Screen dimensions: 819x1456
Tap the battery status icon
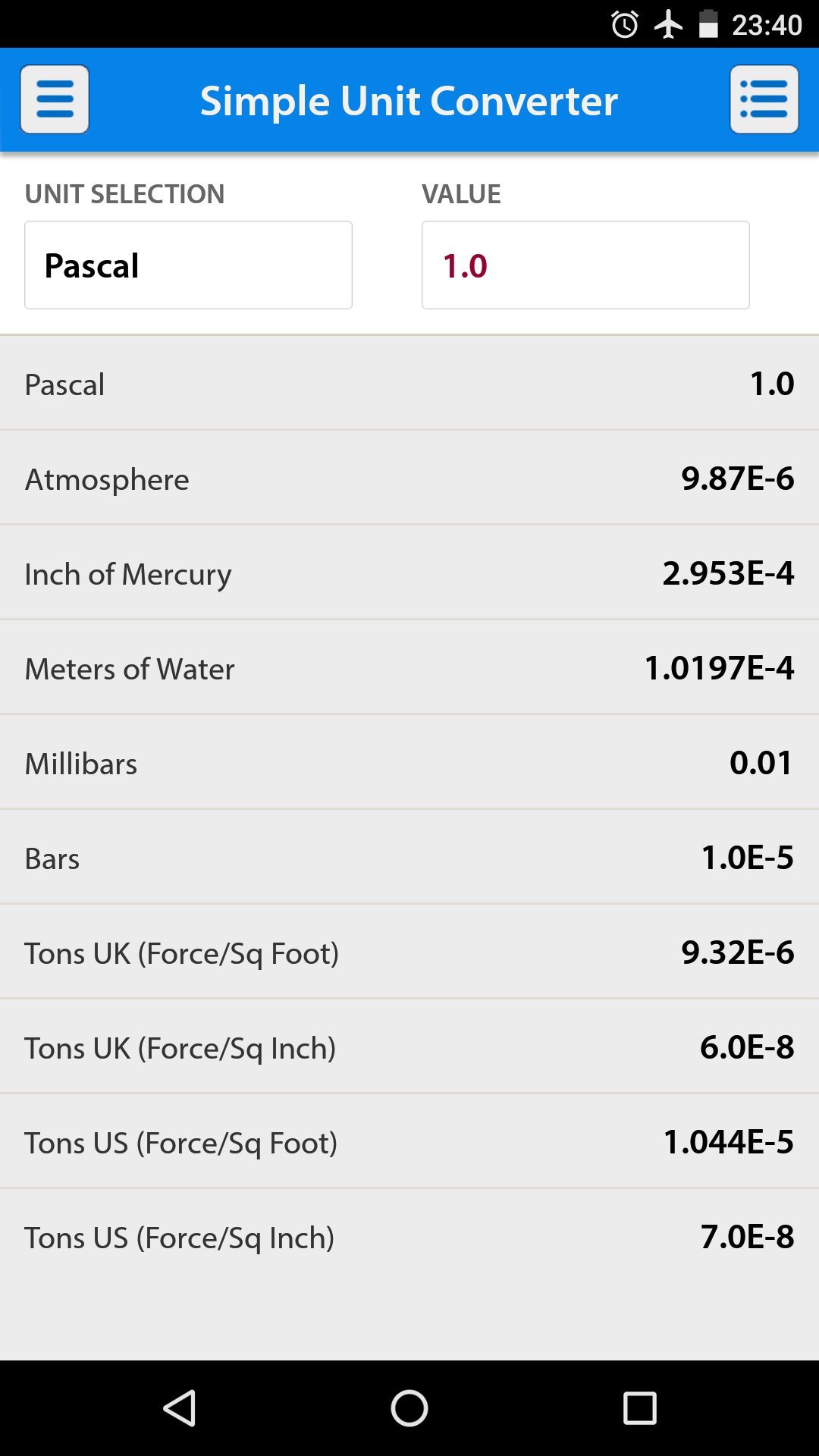coord(708,25)
